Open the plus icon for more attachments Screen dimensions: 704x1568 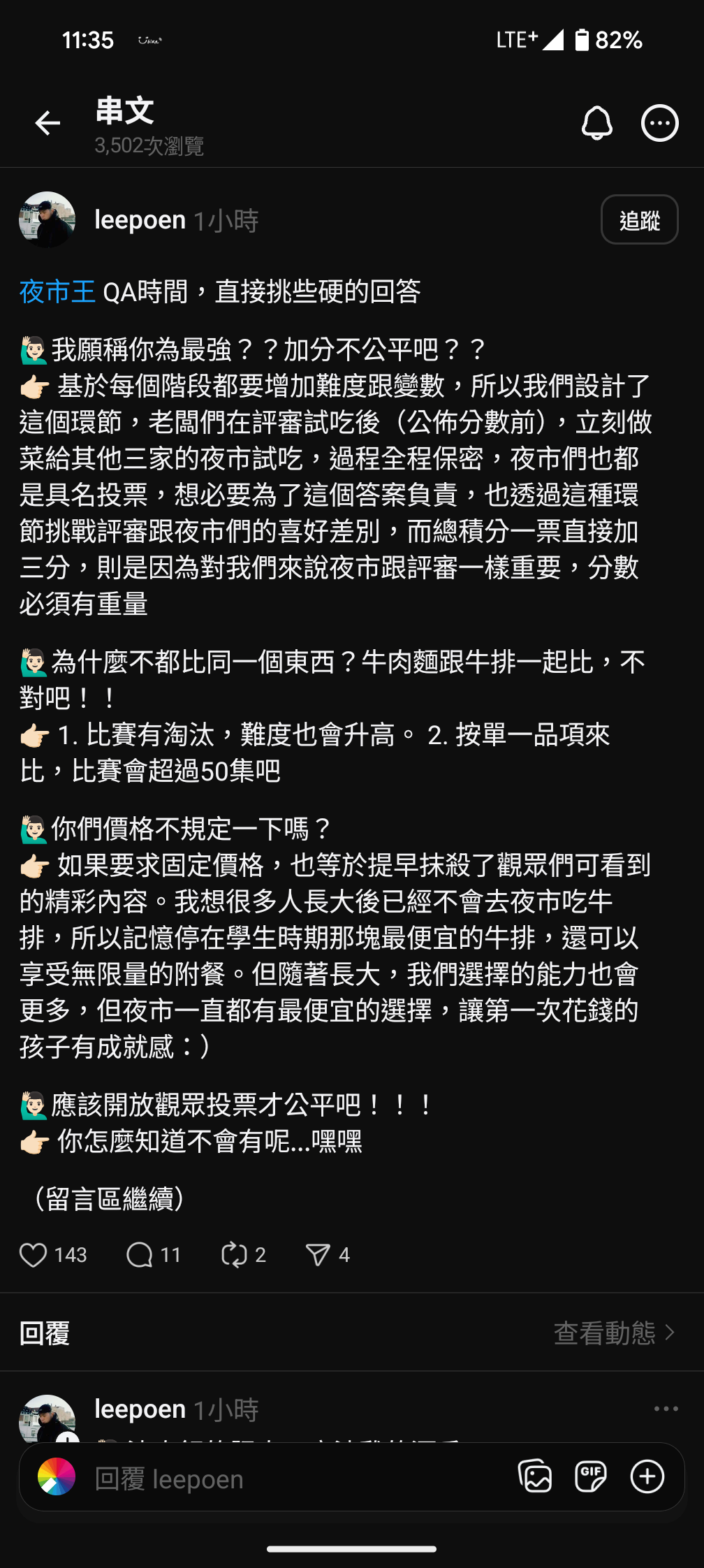[x=647, y=1476]
